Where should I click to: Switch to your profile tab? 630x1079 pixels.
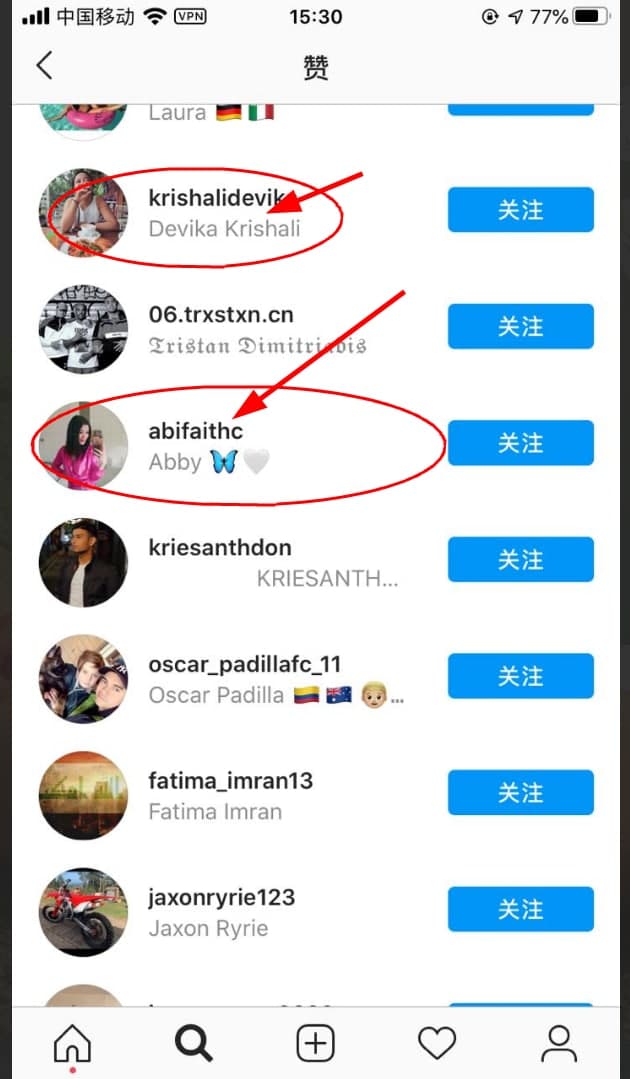[x=558, y=1044]
